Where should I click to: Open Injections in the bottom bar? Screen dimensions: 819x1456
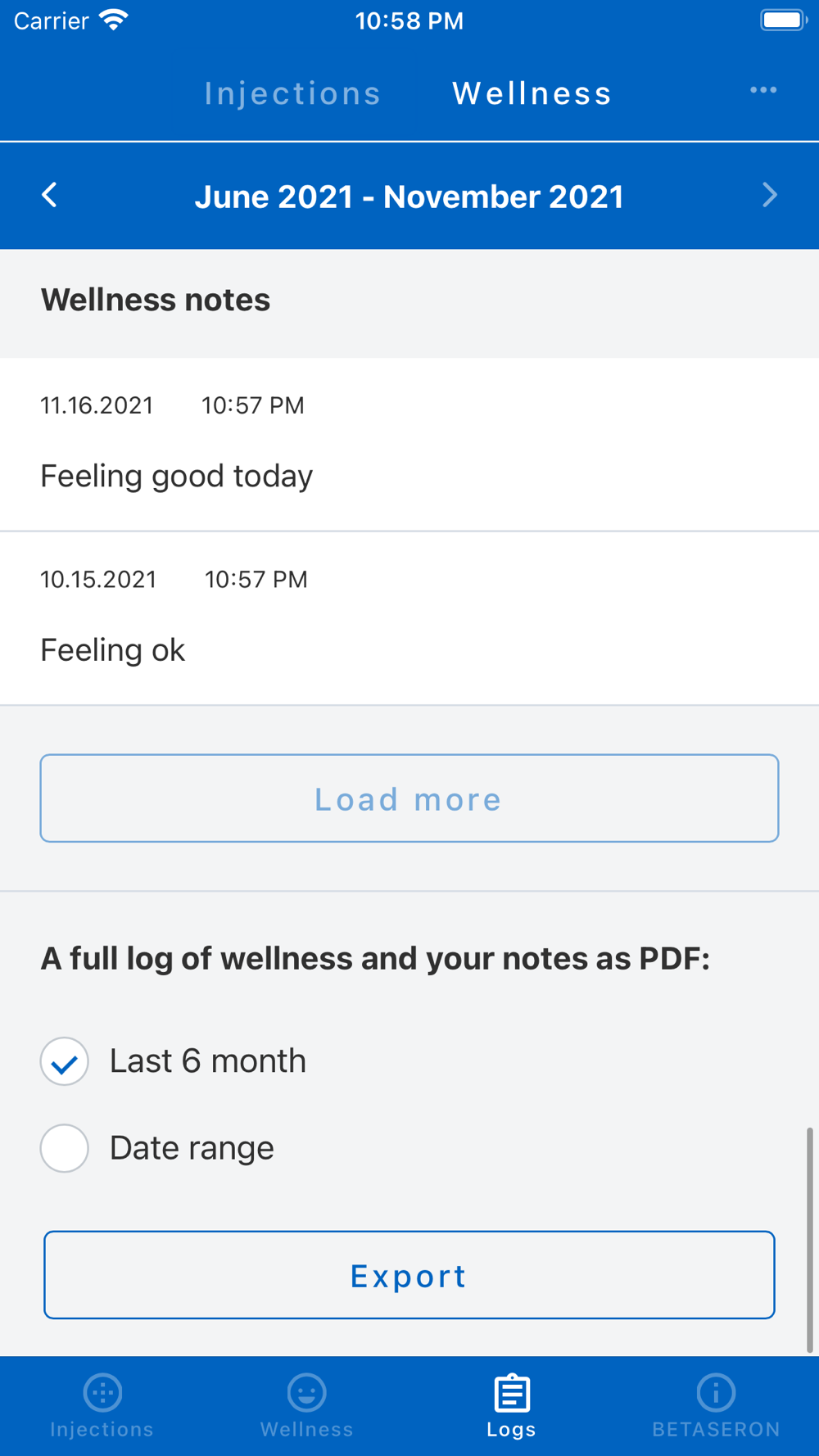pyautogui.click(x=102, y=1406)
